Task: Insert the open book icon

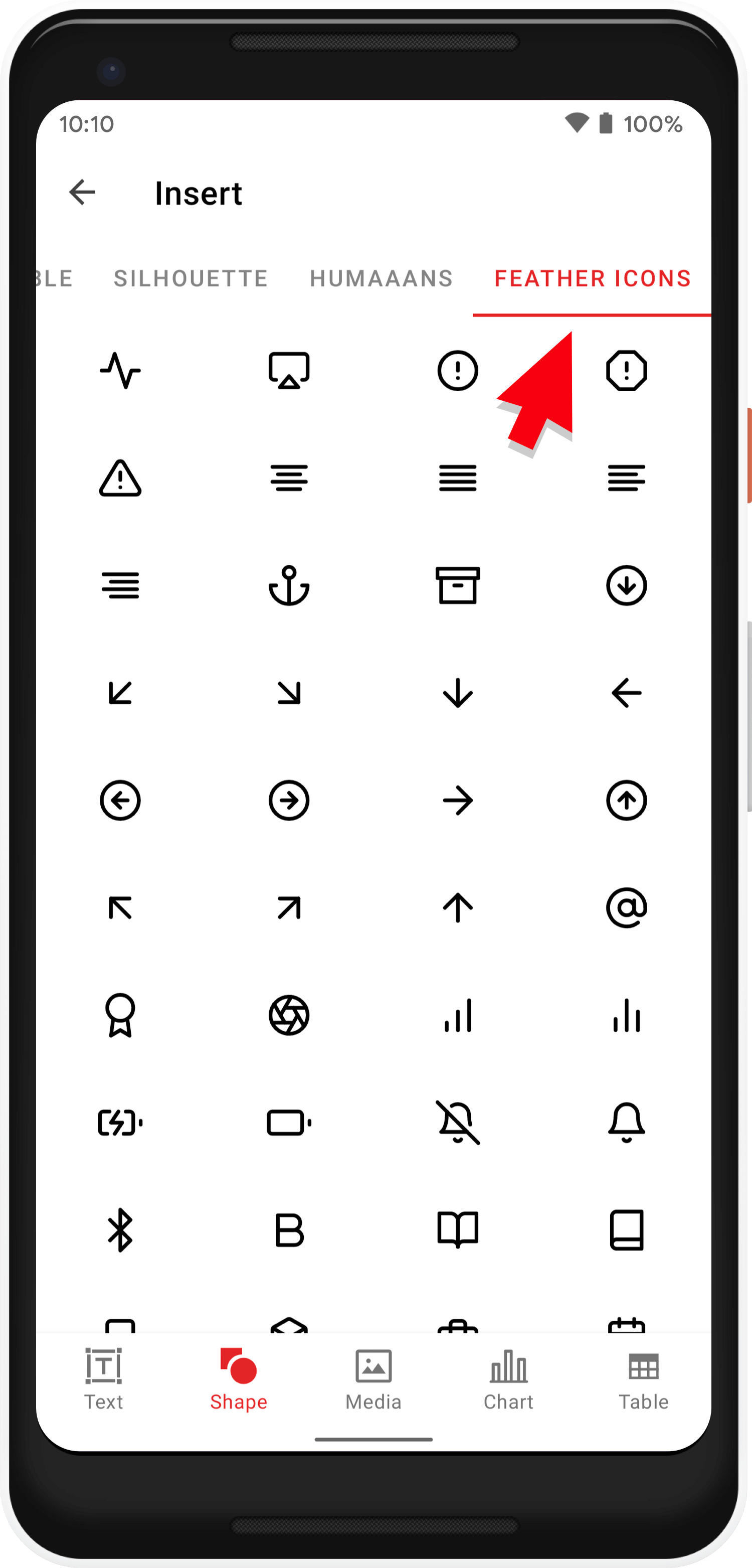Action: [x=458, y=1230]
